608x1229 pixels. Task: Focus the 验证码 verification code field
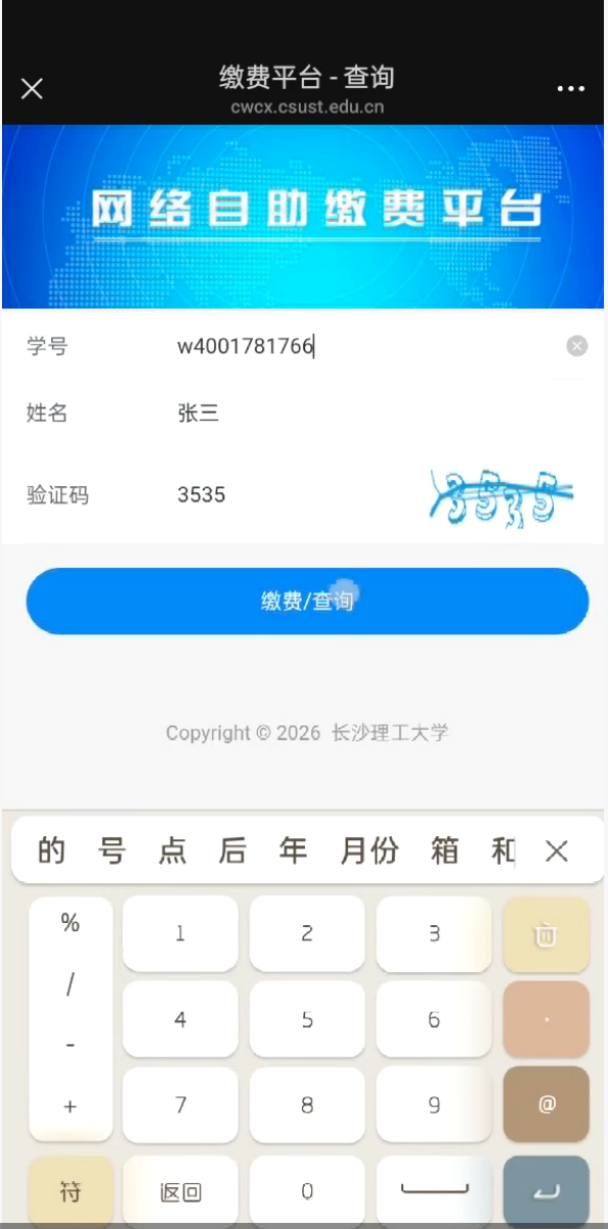pos(290,494)
